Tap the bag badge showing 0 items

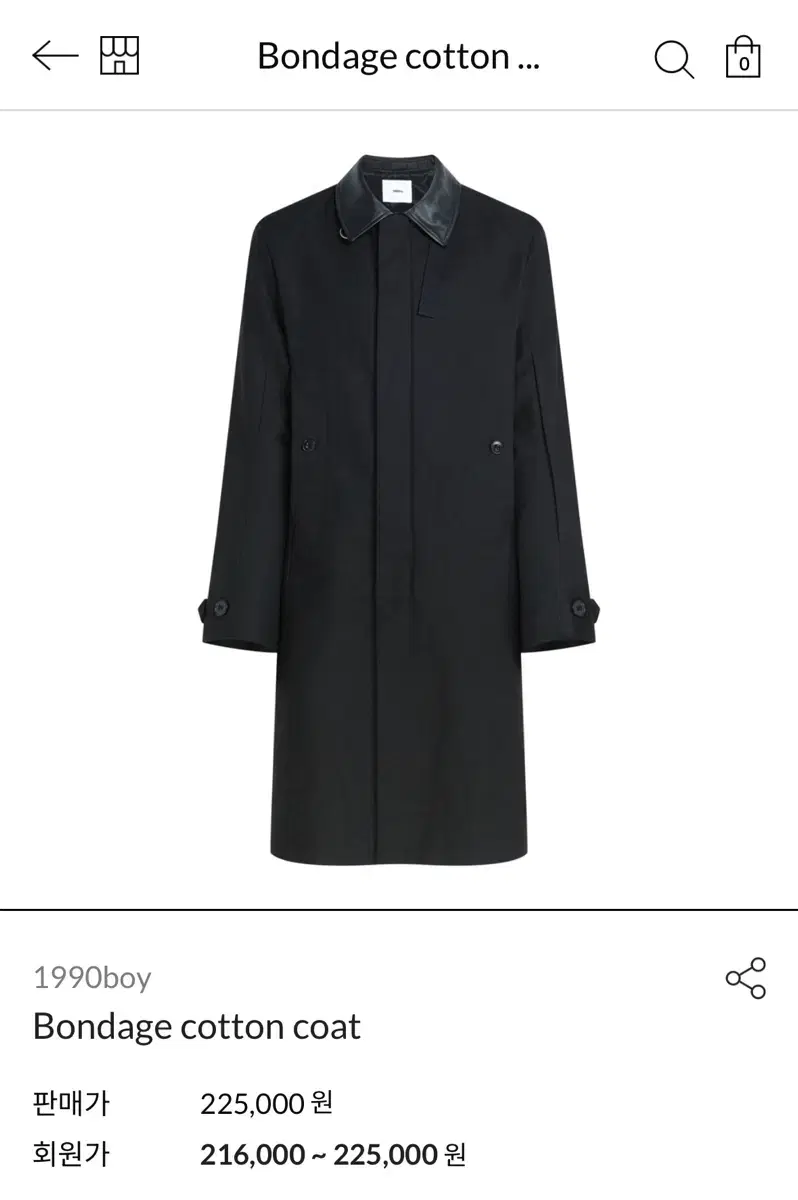[745, 60]
